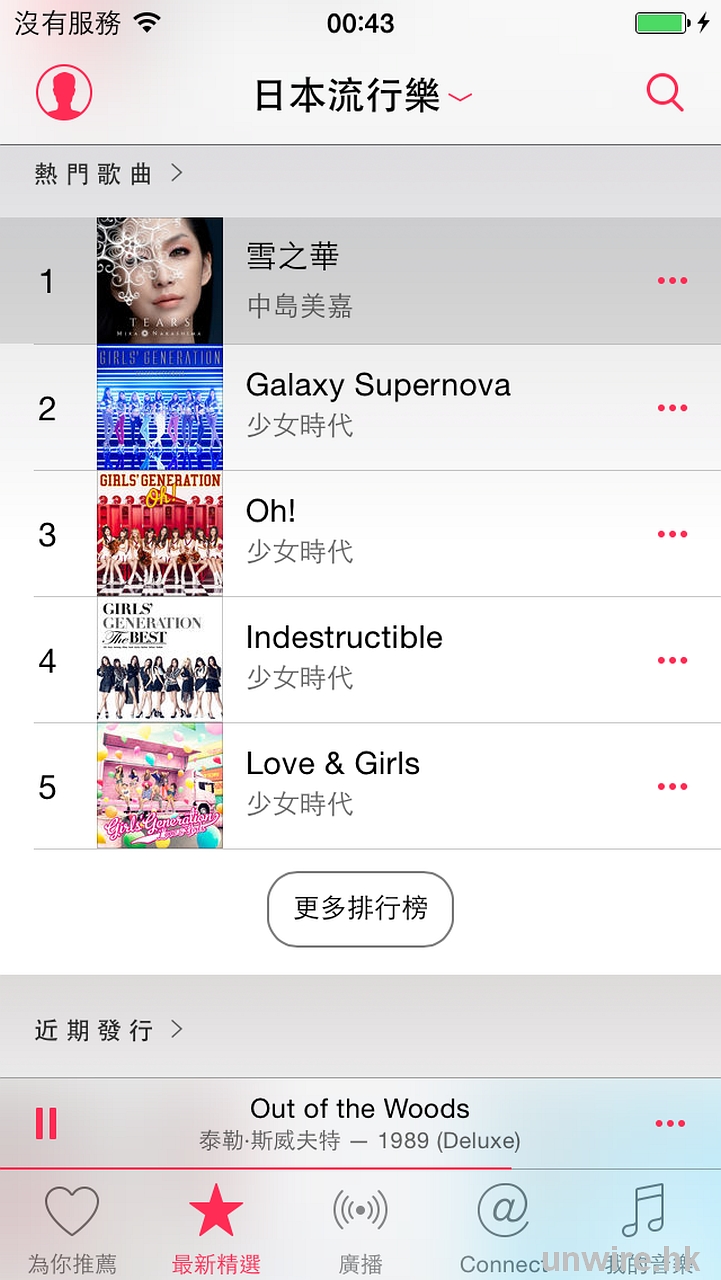The width and height of the screenshot is (721, 1280).
Task: Open more options for Indestructible
Action: [x=672, y=660]
